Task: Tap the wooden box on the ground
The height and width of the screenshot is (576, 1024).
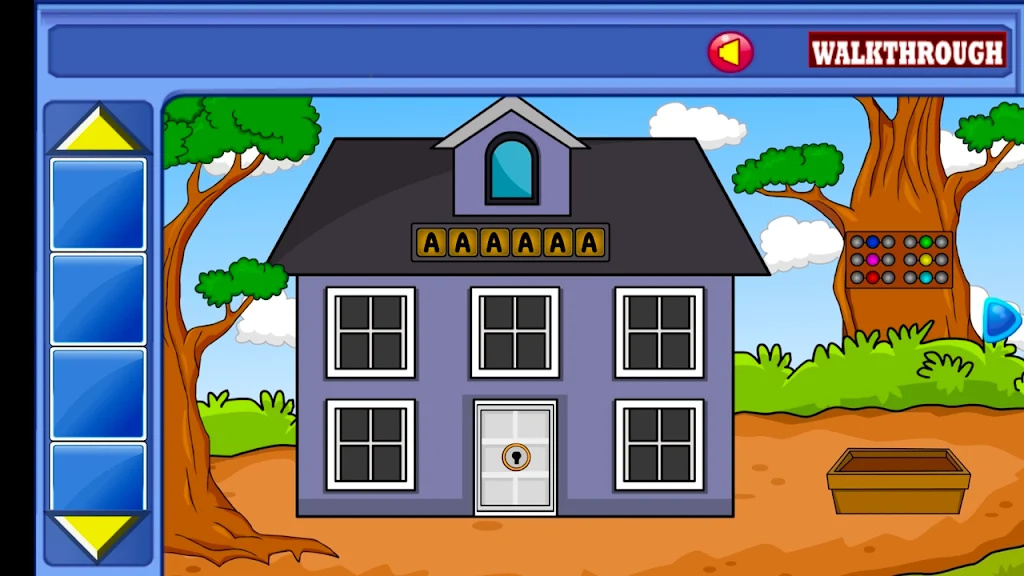Action: click(x=898, y=481)
